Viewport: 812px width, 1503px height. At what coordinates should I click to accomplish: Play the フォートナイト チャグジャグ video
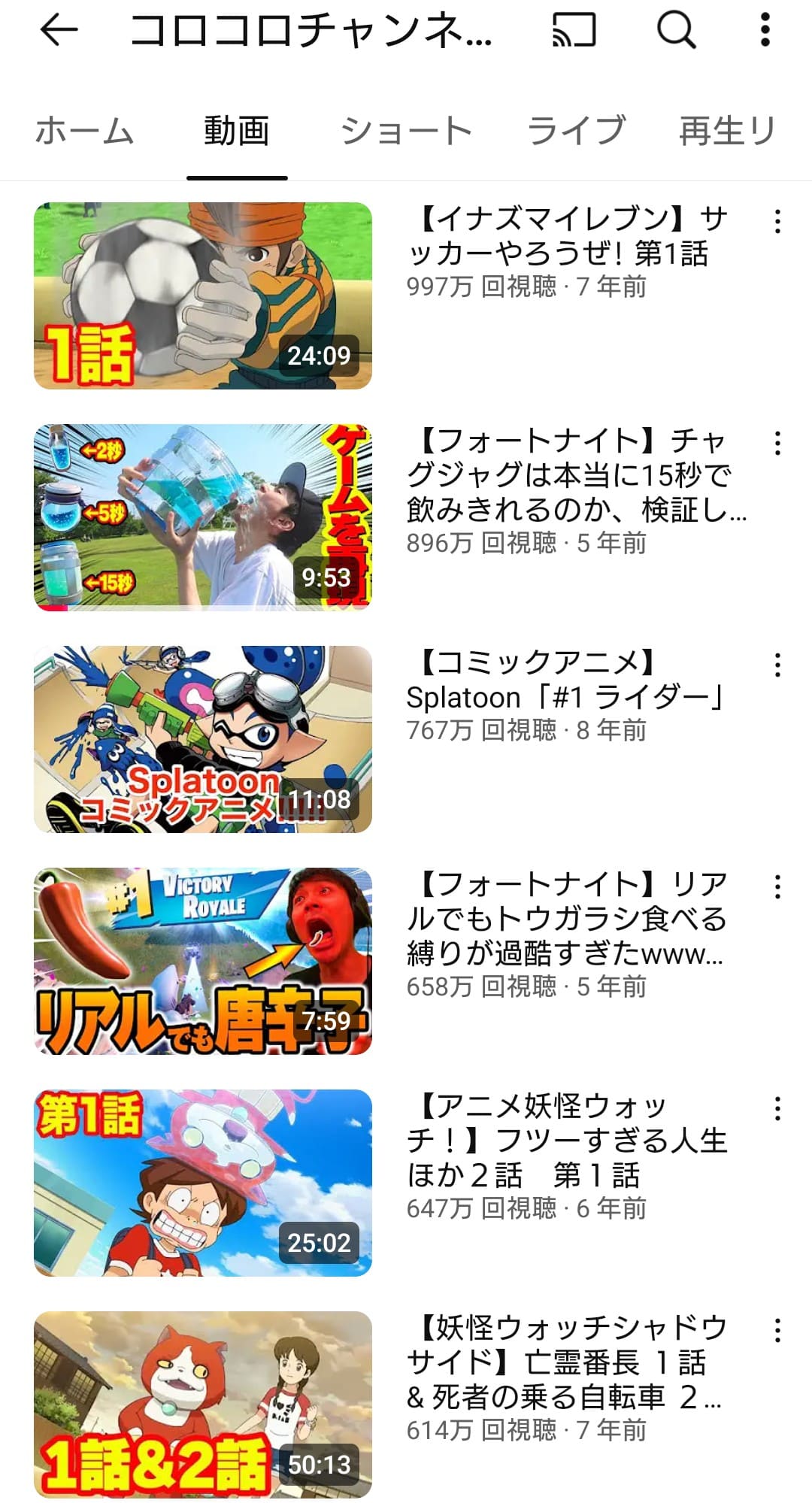[x=203, y=517]
